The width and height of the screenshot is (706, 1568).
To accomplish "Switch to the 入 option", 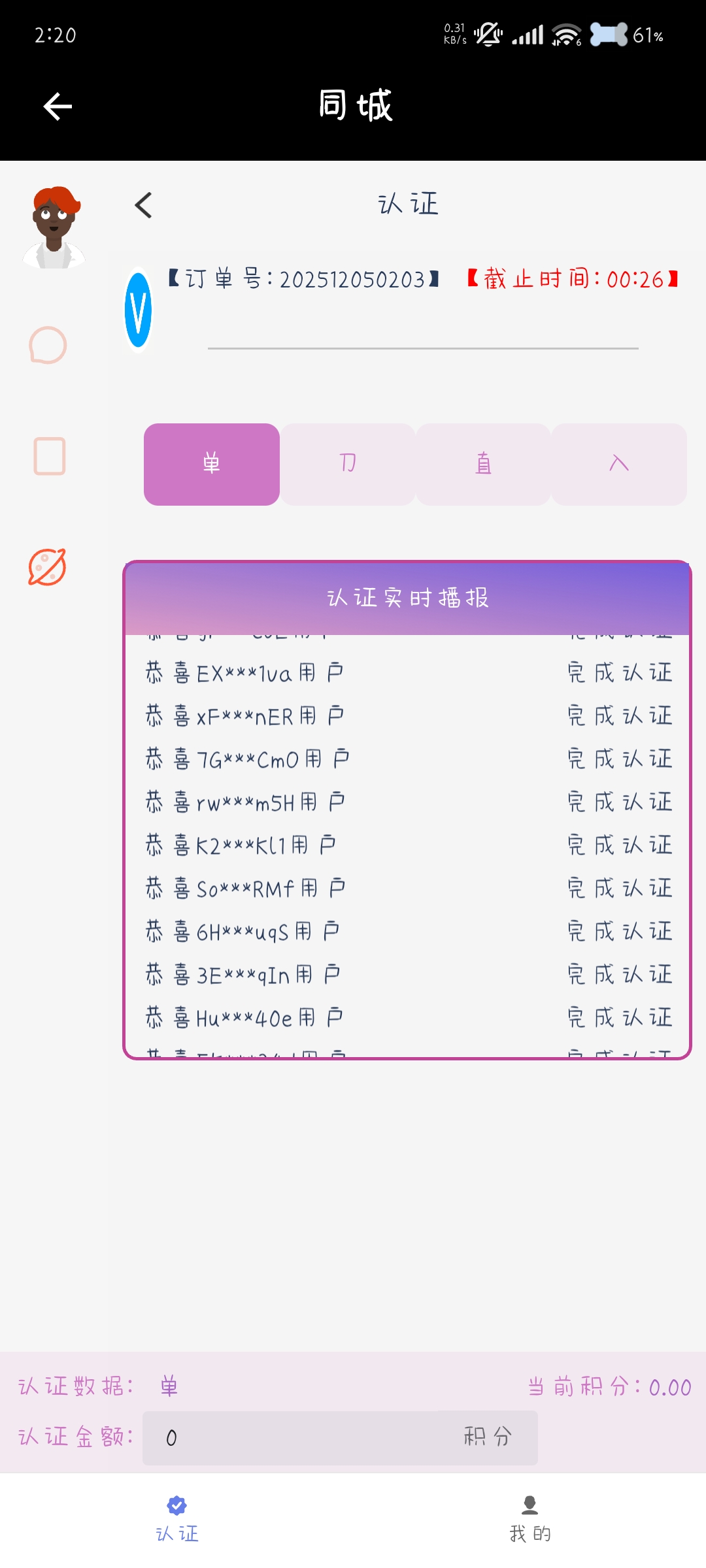I will point(618,465).
